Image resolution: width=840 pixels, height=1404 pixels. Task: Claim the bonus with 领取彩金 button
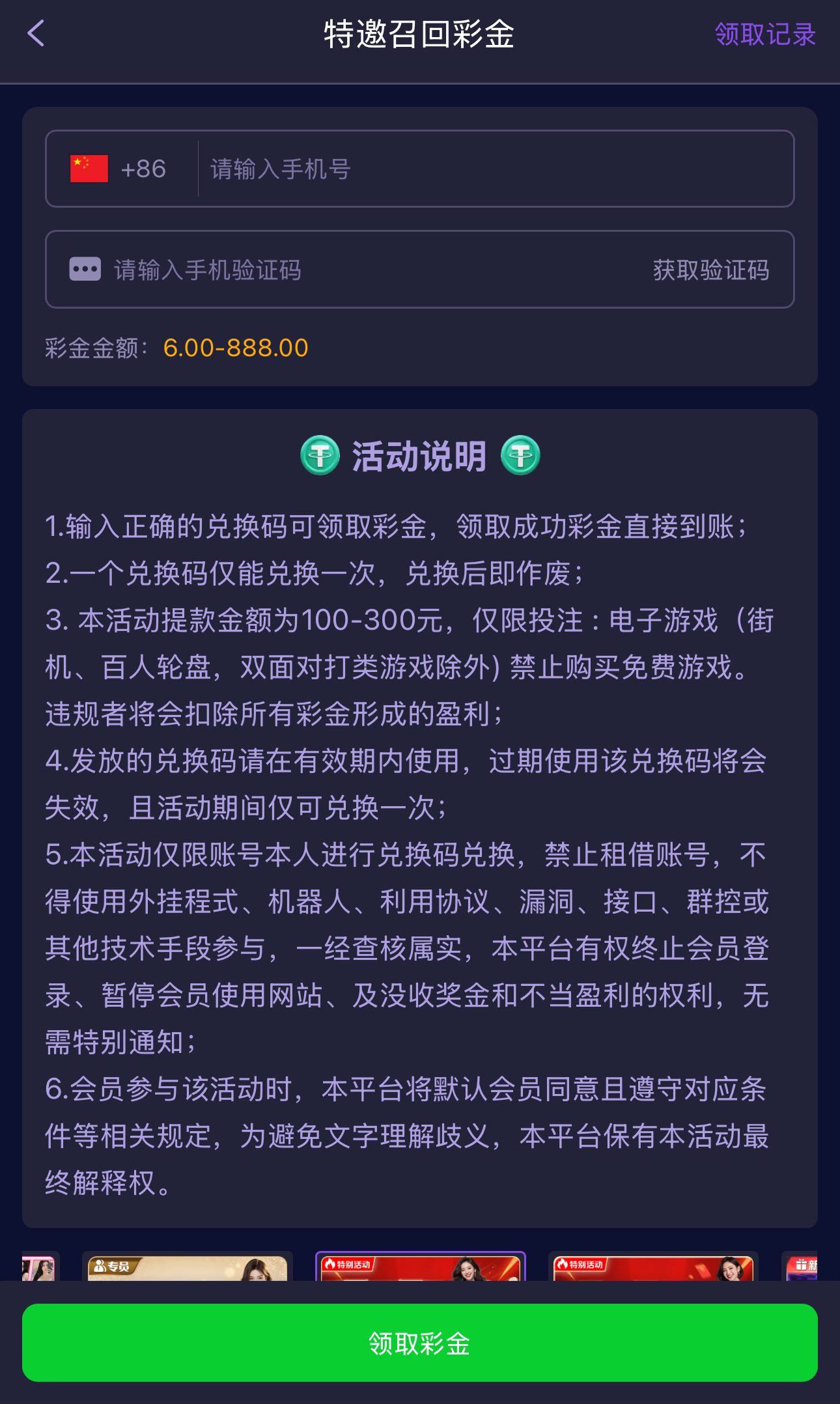point(419,1343)
